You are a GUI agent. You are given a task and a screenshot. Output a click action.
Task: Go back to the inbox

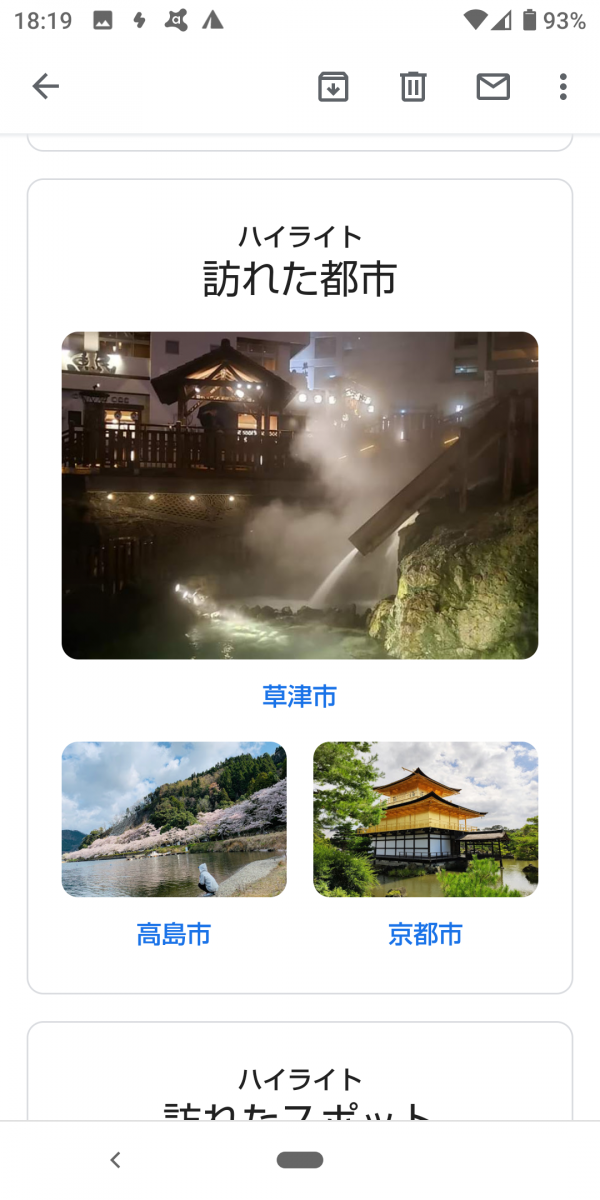(46, 87)
